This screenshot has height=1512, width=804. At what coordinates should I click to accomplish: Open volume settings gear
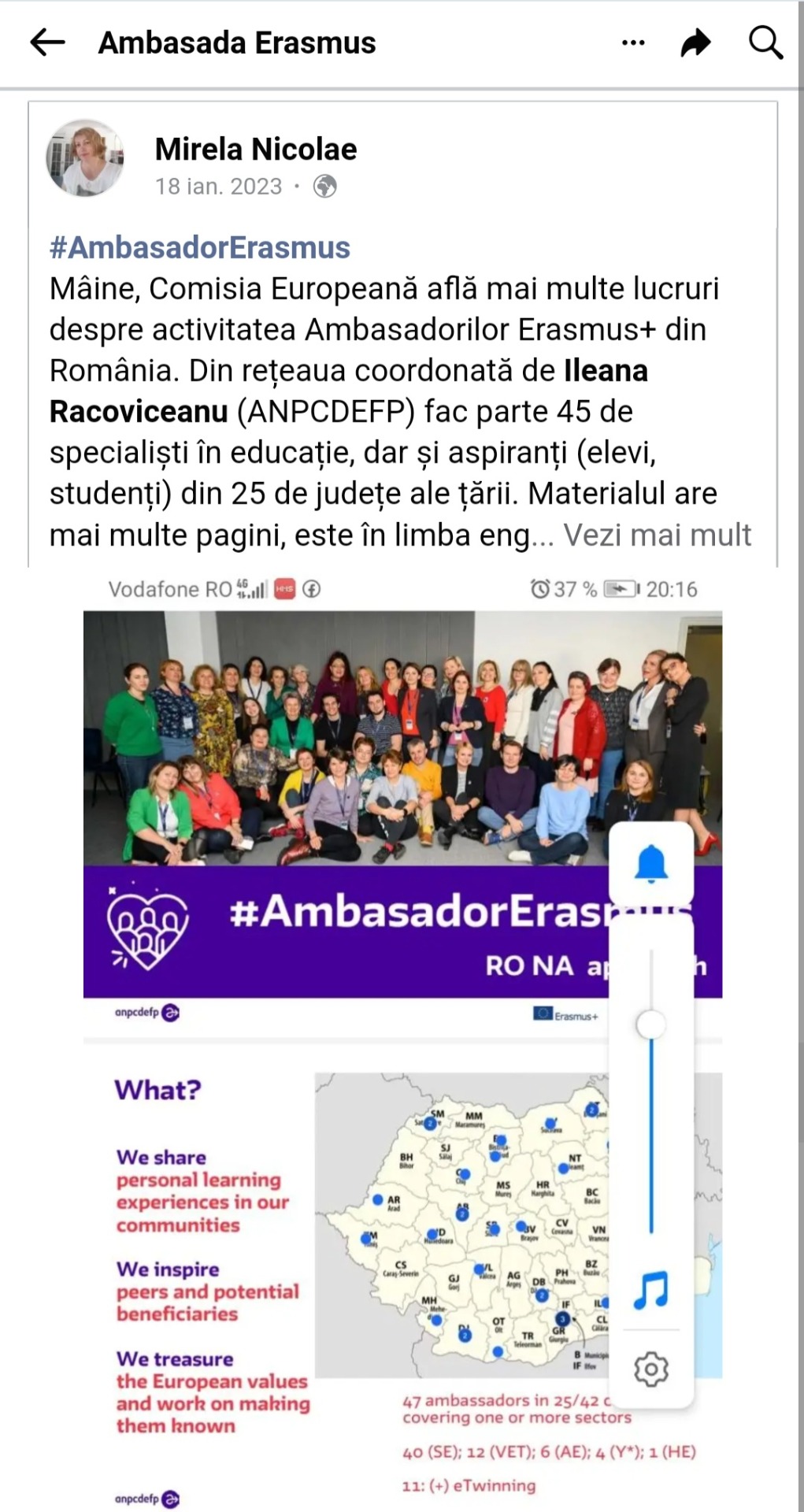coord(651,1369)
